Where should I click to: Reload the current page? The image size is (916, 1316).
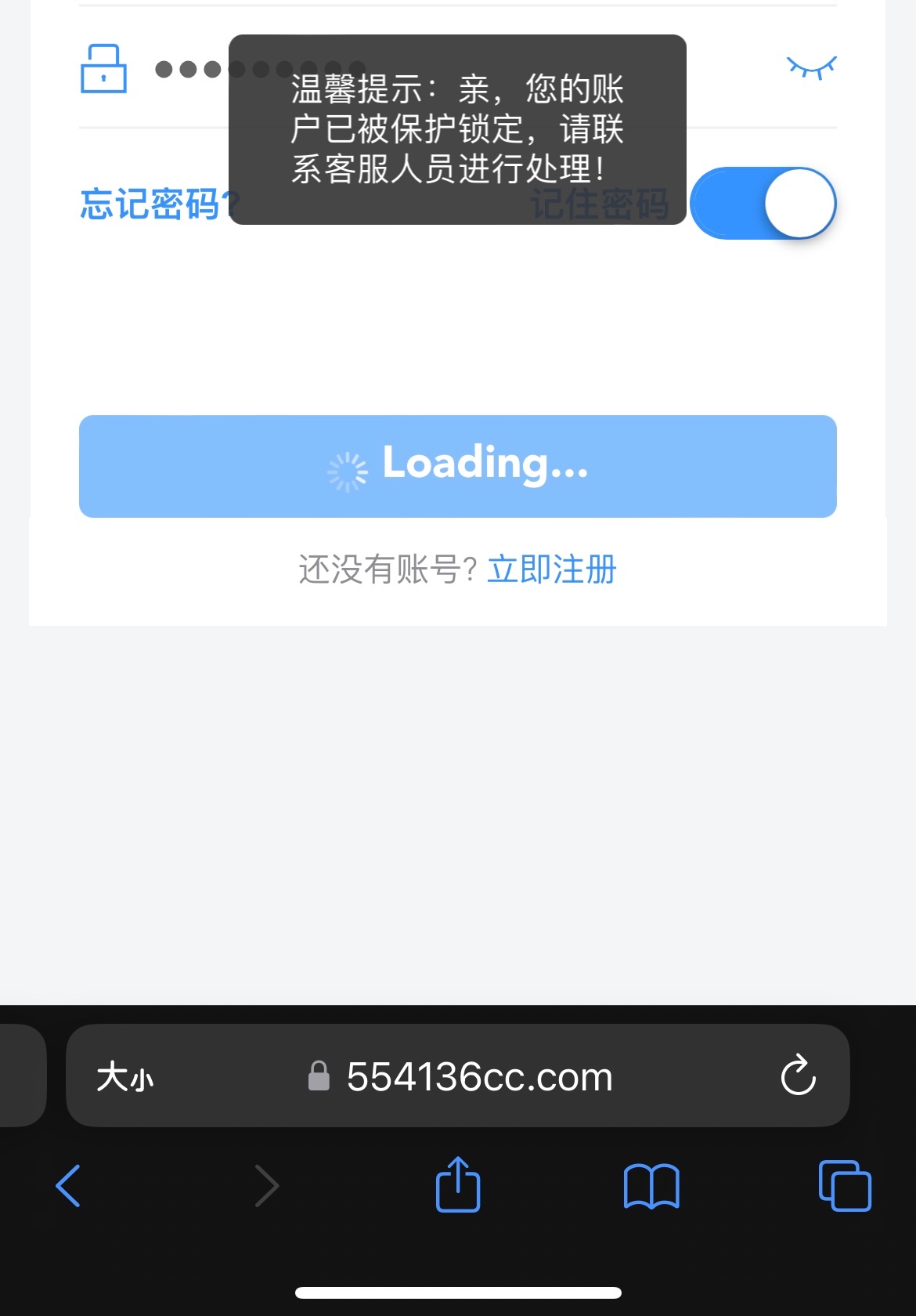pyautogui.click(x=798, y=1076)
